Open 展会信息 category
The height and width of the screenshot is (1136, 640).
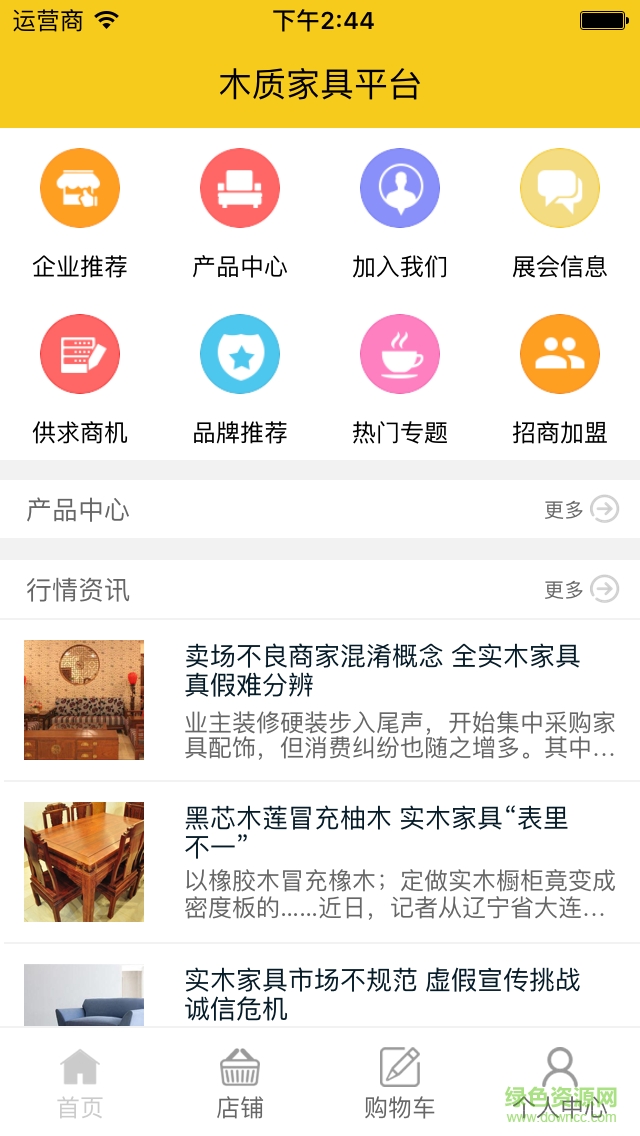pyautogui.click(x=560, y=189)
